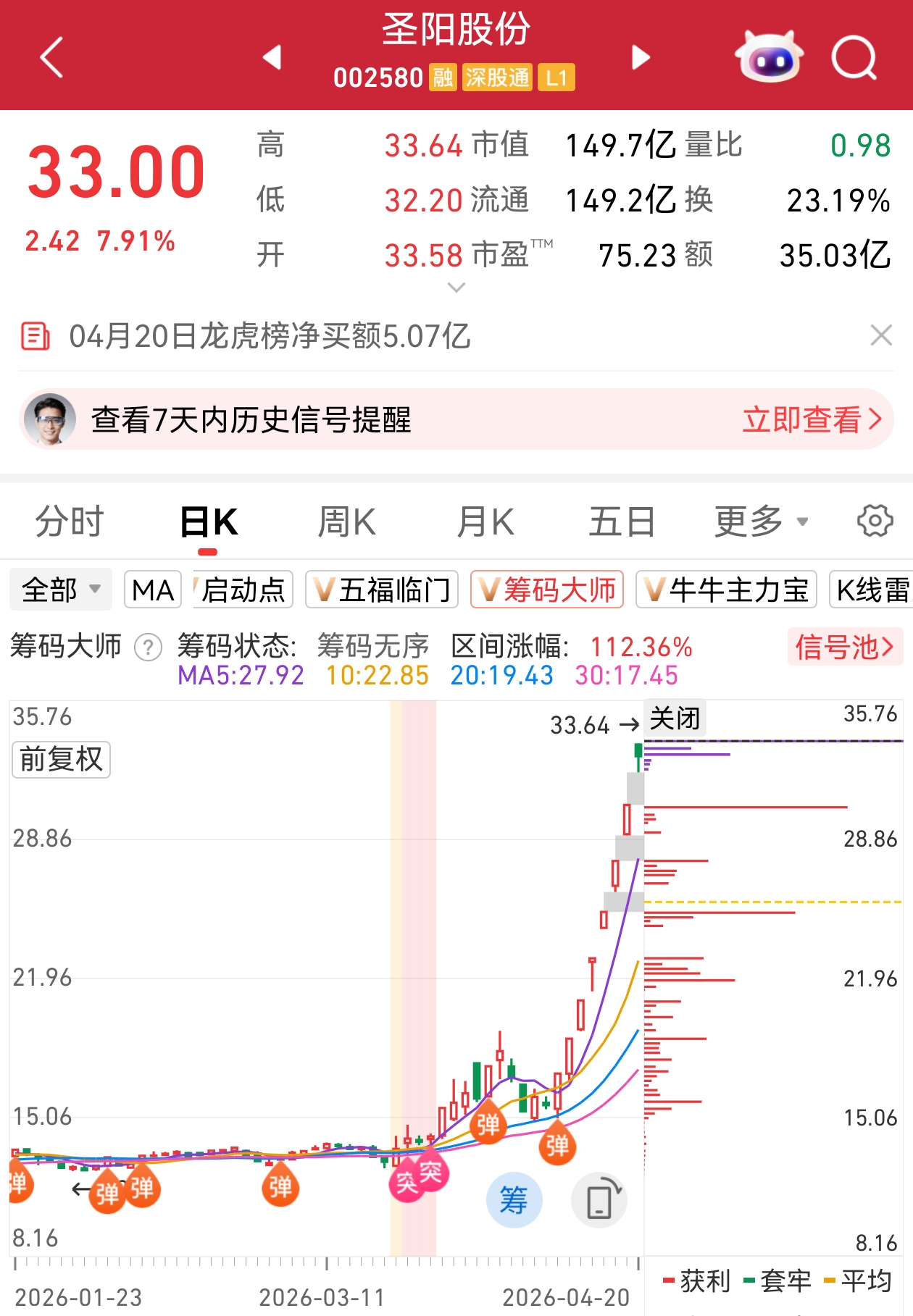Tap 立即查看 for history signals
The width and height of the screenshot is (913, 1316).
812,419
